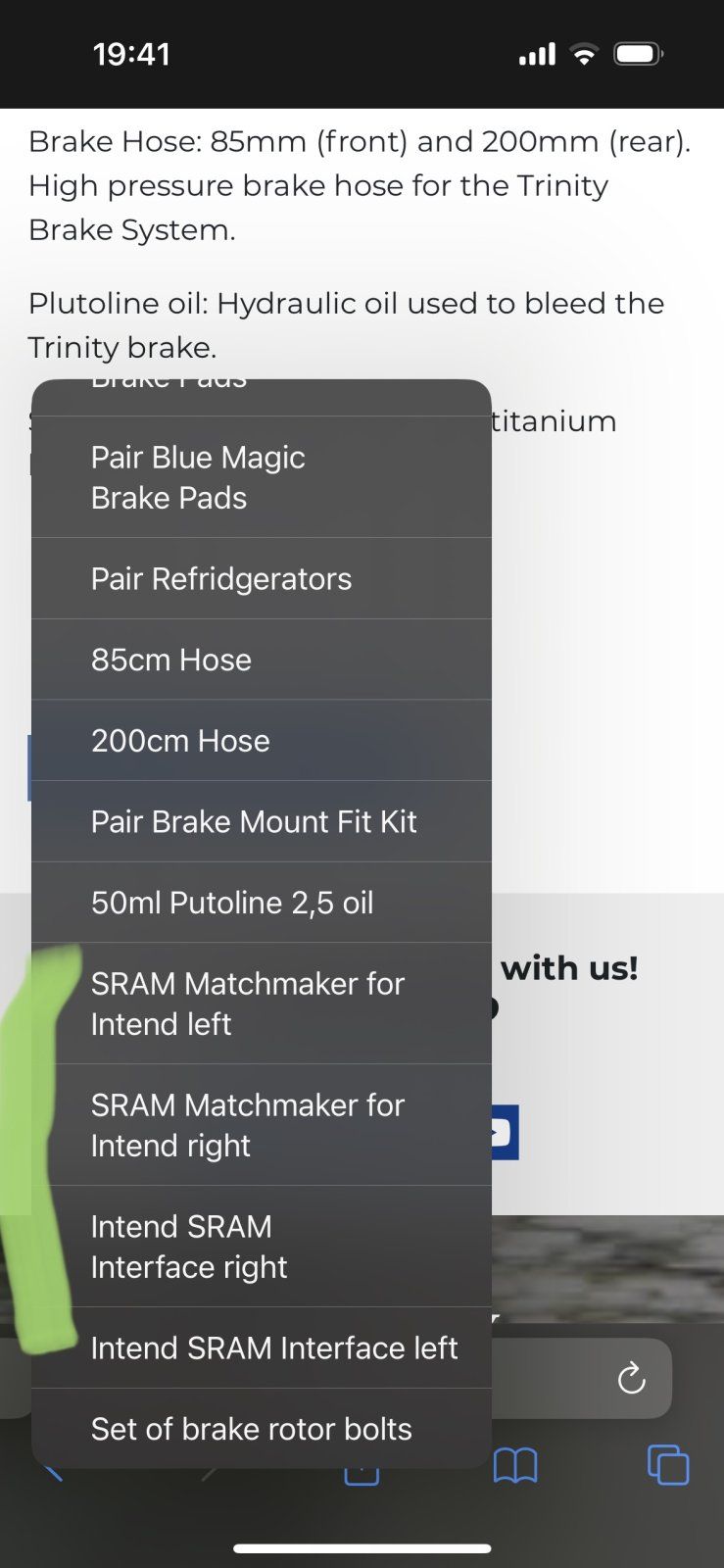Screen dimensions: 724x1568
Task: Select the 200cm Hose option
Action: (x=261, y=741)
